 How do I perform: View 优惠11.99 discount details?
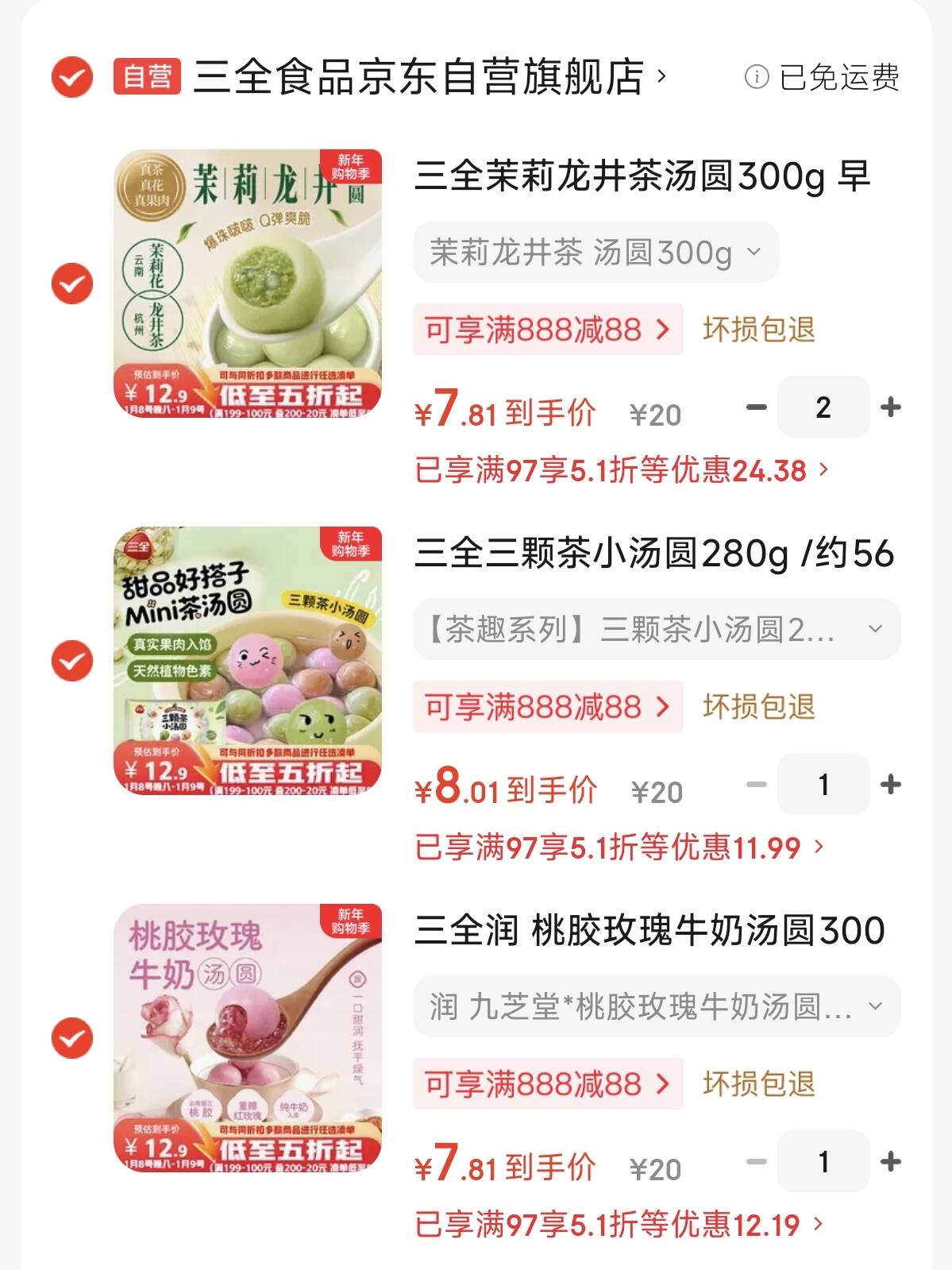pos(619,847)
